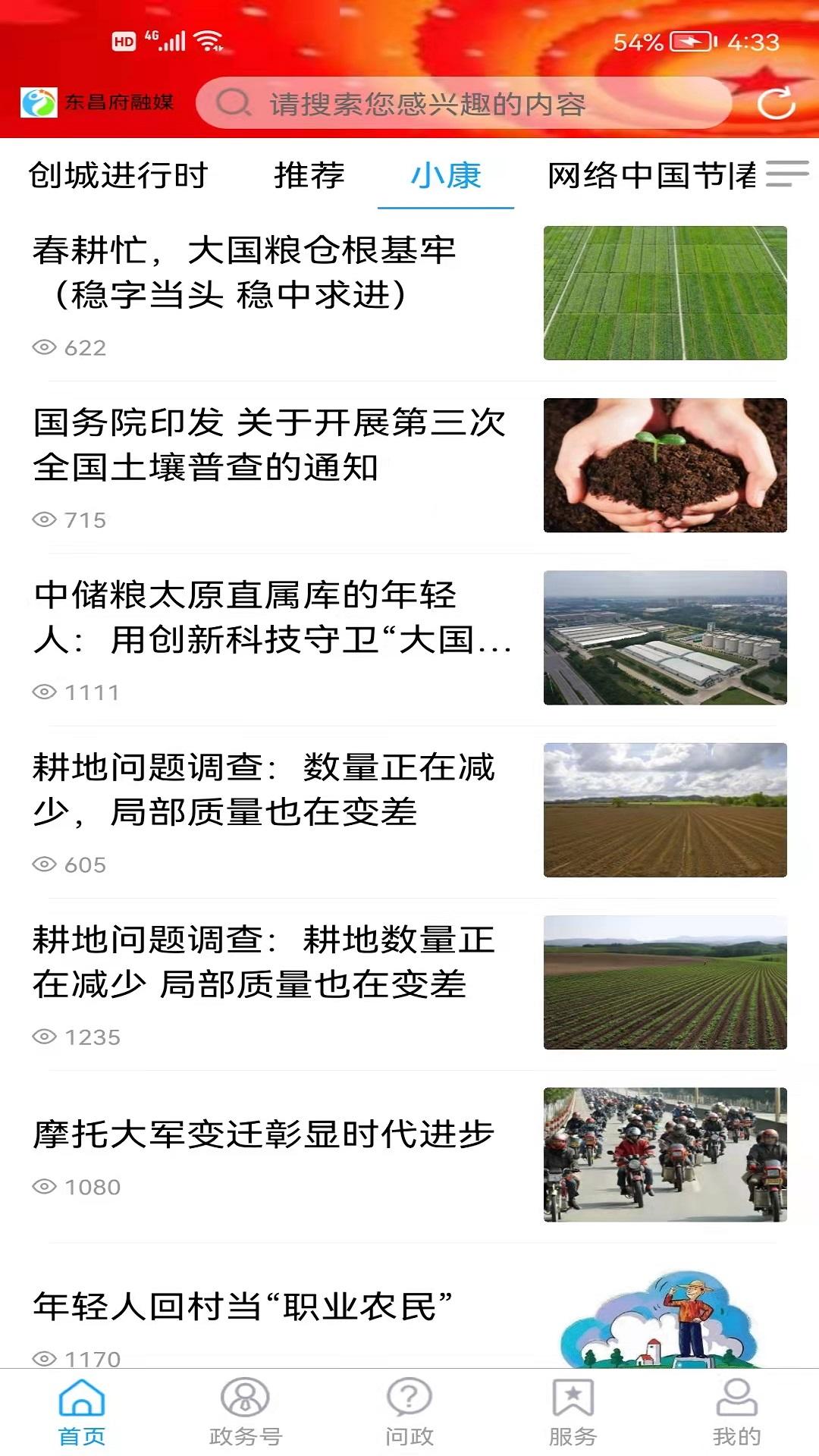Select the 小康 tab
The image size is (819, 1456).
tap(446, 177)
